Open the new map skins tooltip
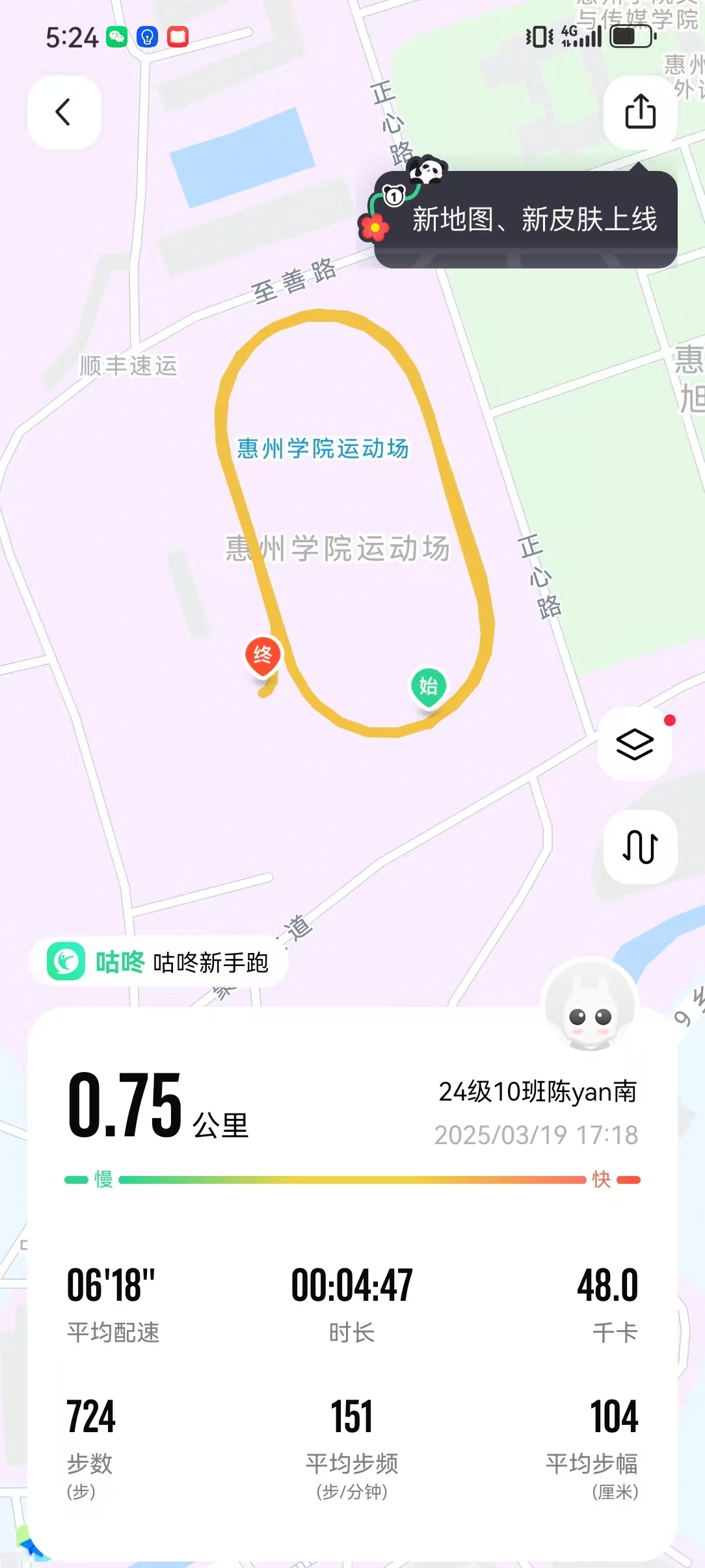Screen dimensions: 705x1568 point(525,220)
